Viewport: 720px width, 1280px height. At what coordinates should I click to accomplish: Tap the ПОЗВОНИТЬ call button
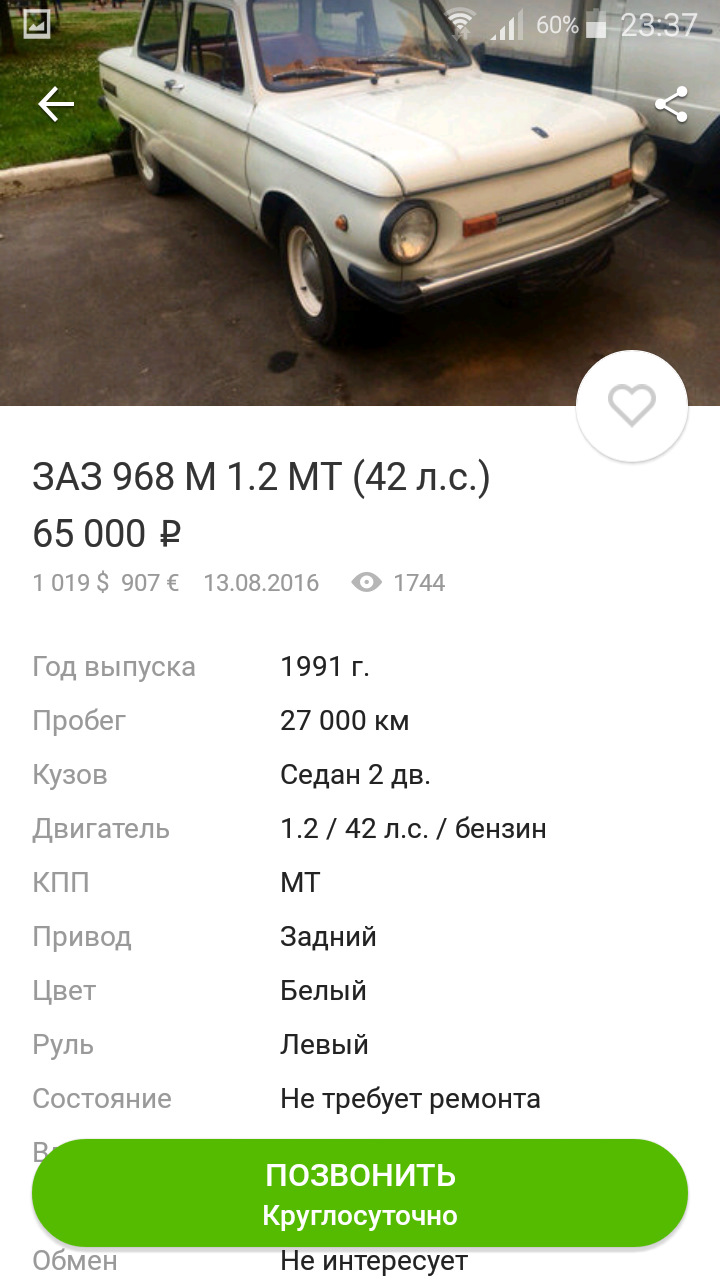(360, 1193)
